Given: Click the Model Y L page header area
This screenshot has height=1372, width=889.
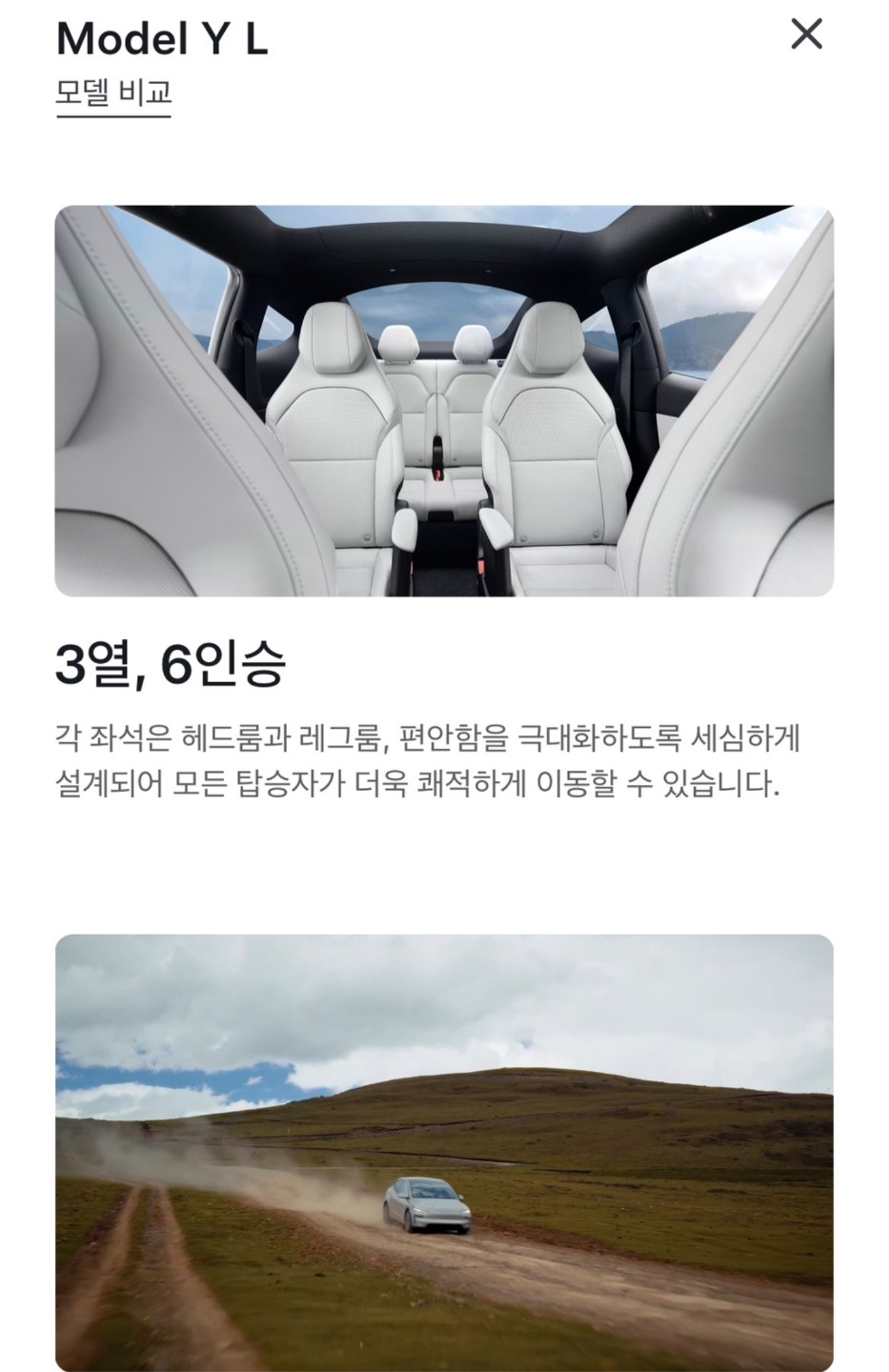Looking at the screenshot, I should 160,40.
